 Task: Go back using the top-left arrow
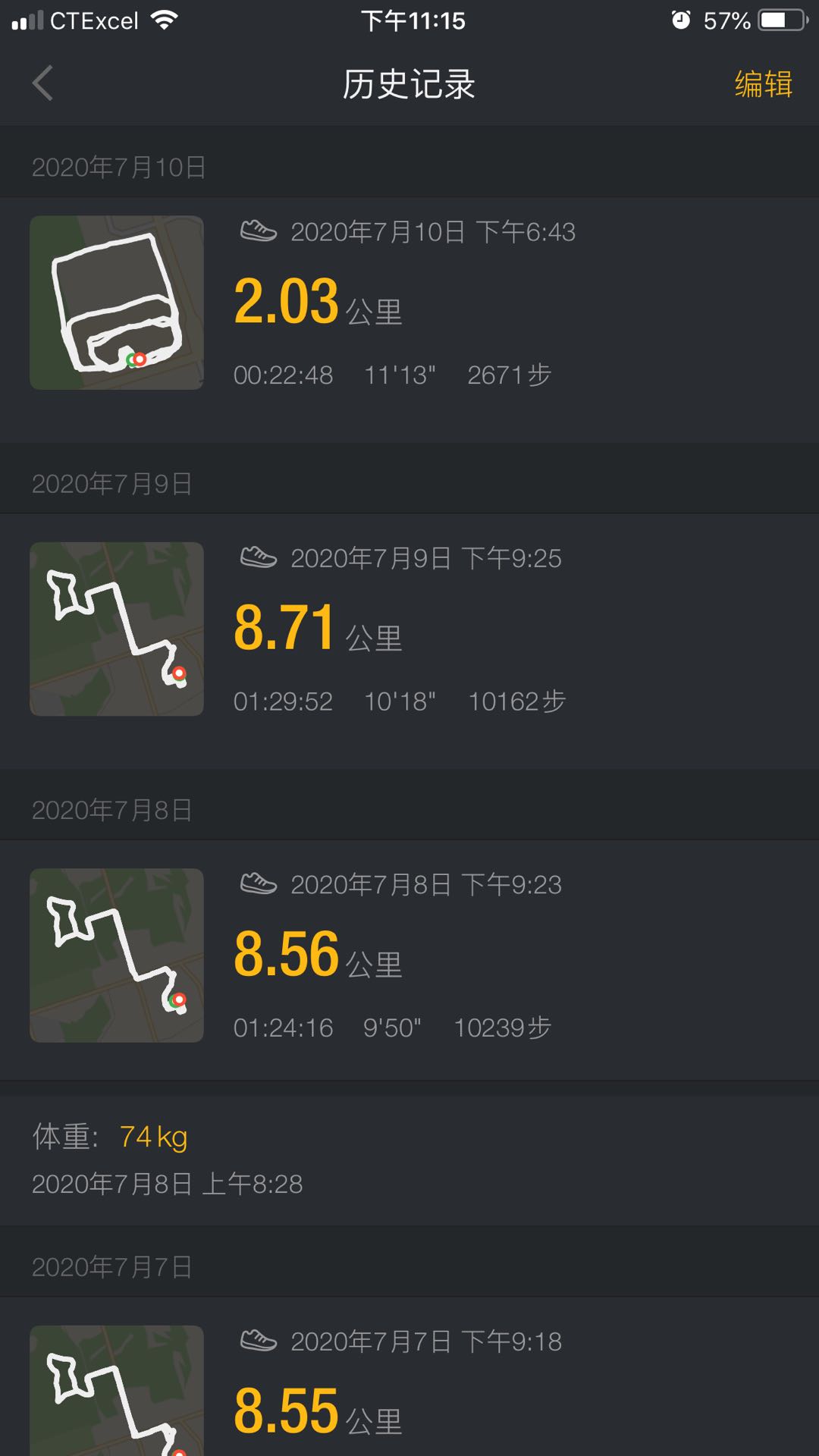[x=42, y=83]
